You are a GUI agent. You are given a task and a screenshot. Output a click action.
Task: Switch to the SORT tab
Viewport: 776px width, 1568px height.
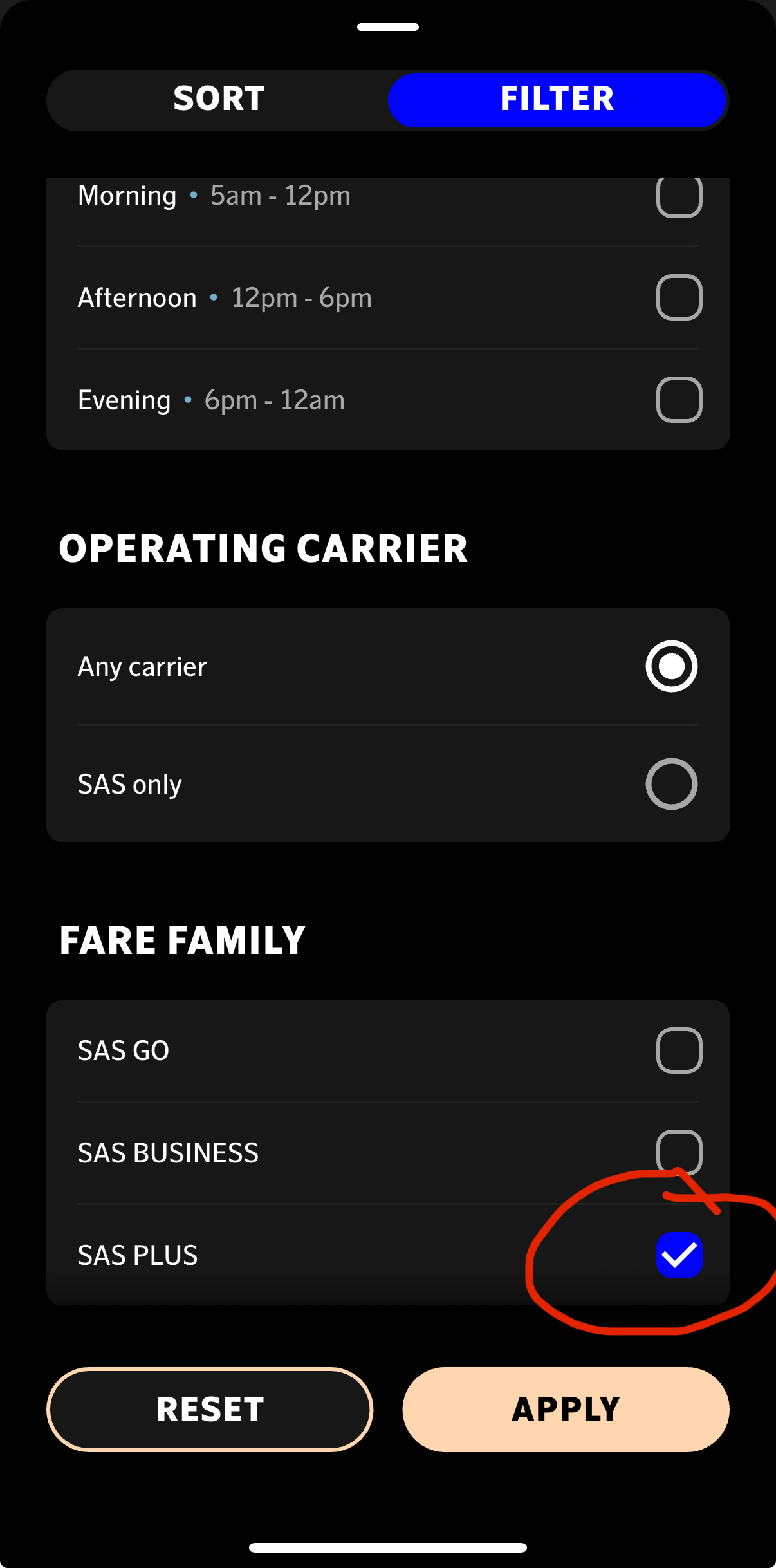pyautogui.click(x=219, y=100)
